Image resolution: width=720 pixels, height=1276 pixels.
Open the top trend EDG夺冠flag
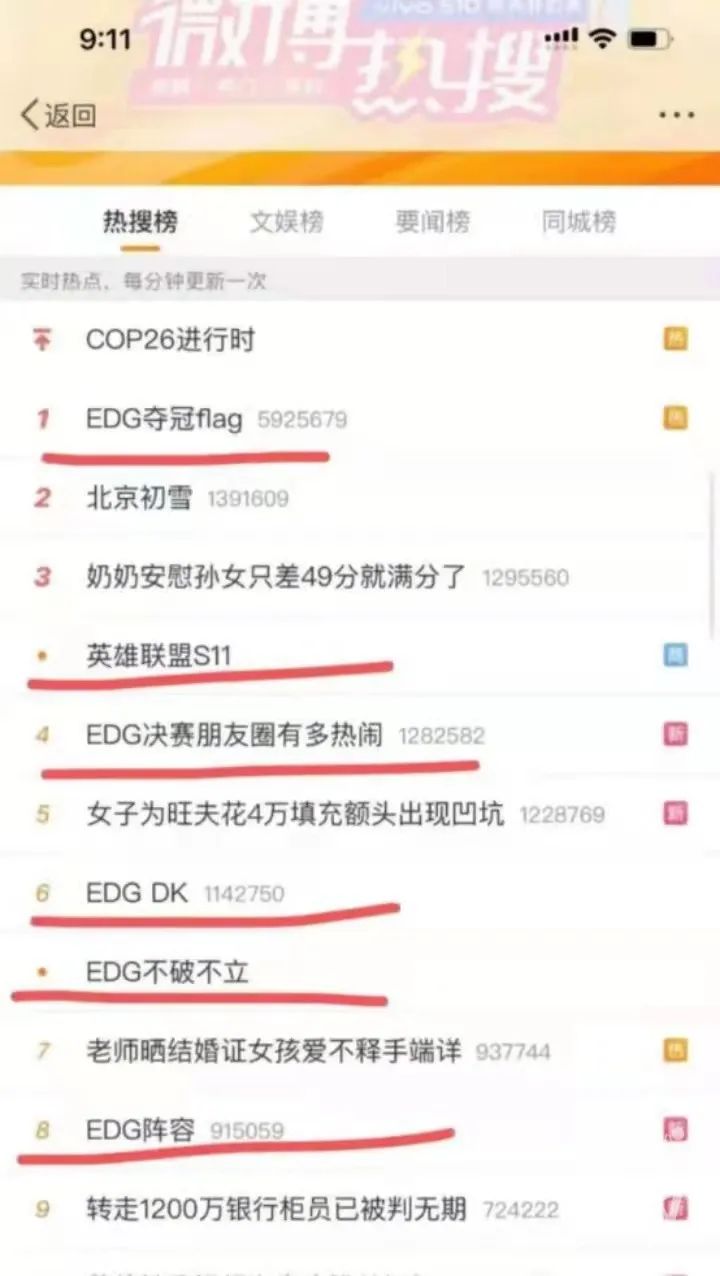tap(165, 419)
